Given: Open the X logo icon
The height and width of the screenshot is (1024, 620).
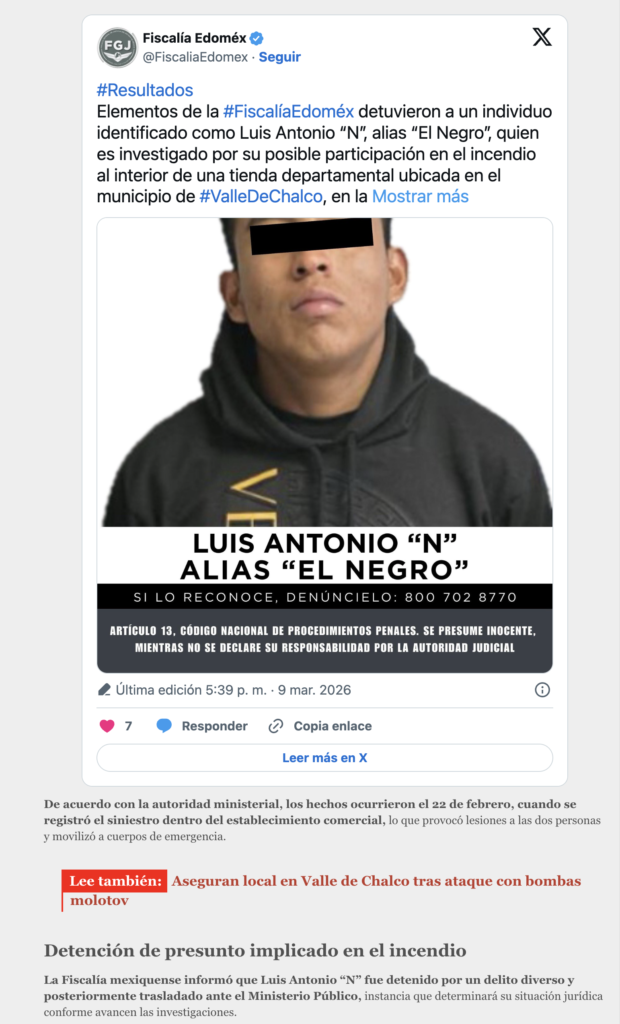Looking at the screenshot, I should [x=541, y=38].
